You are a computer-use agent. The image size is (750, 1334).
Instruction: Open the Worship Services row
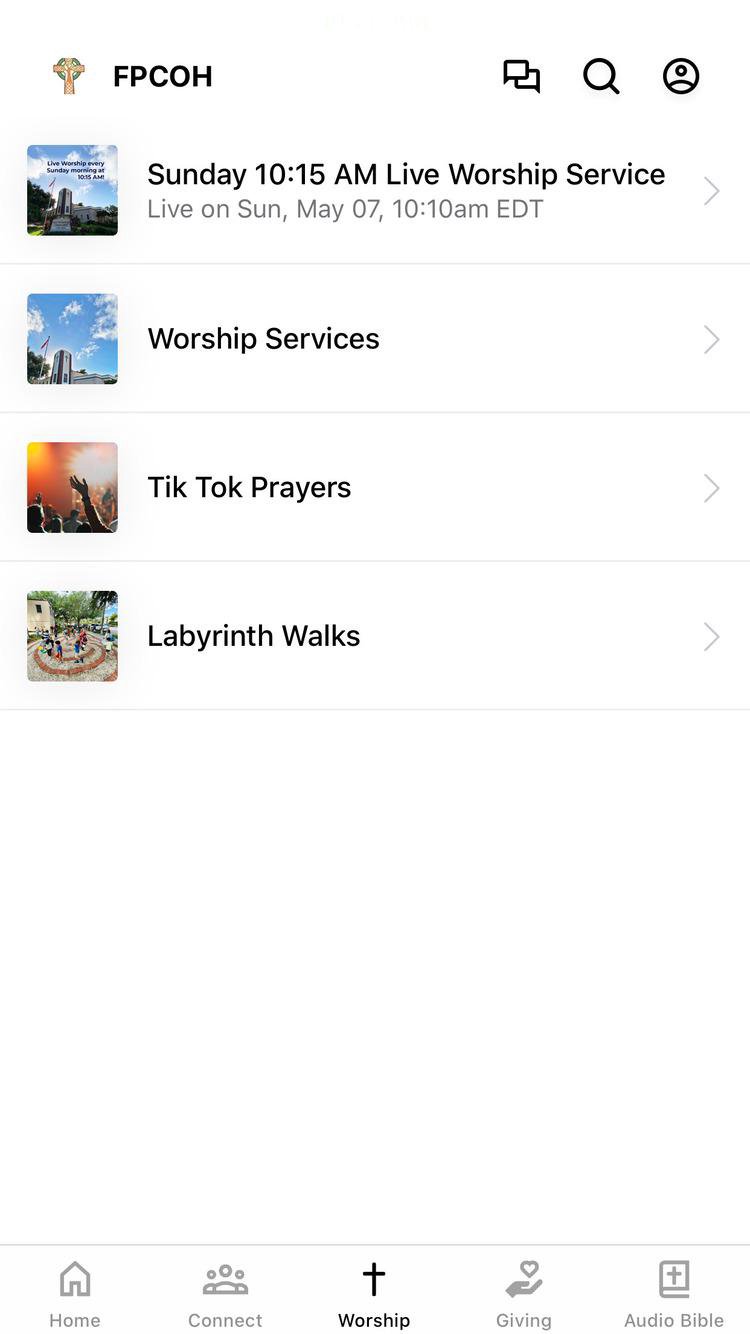pyautogui.click(x=375, y=339)
